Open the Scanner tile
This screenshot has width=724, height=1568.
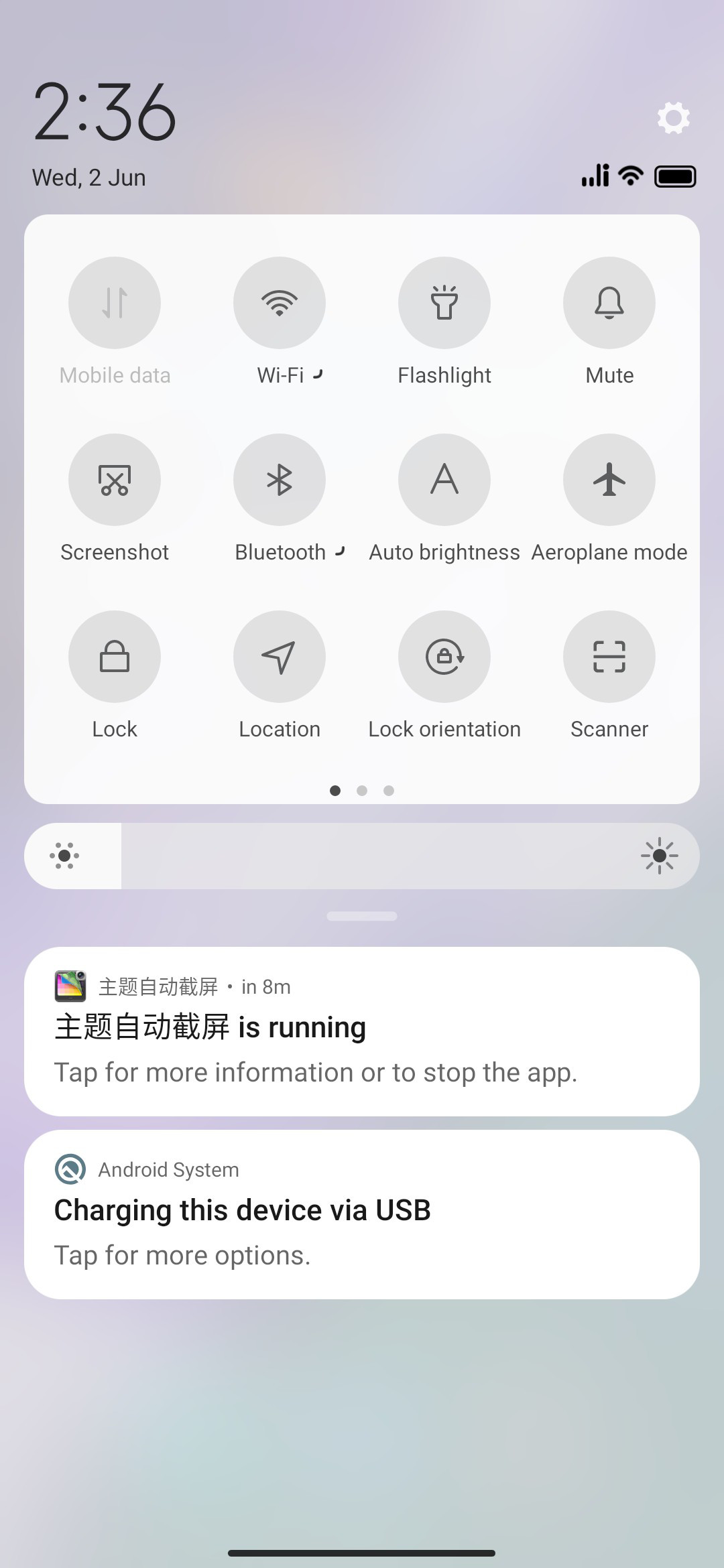point(609,657)
